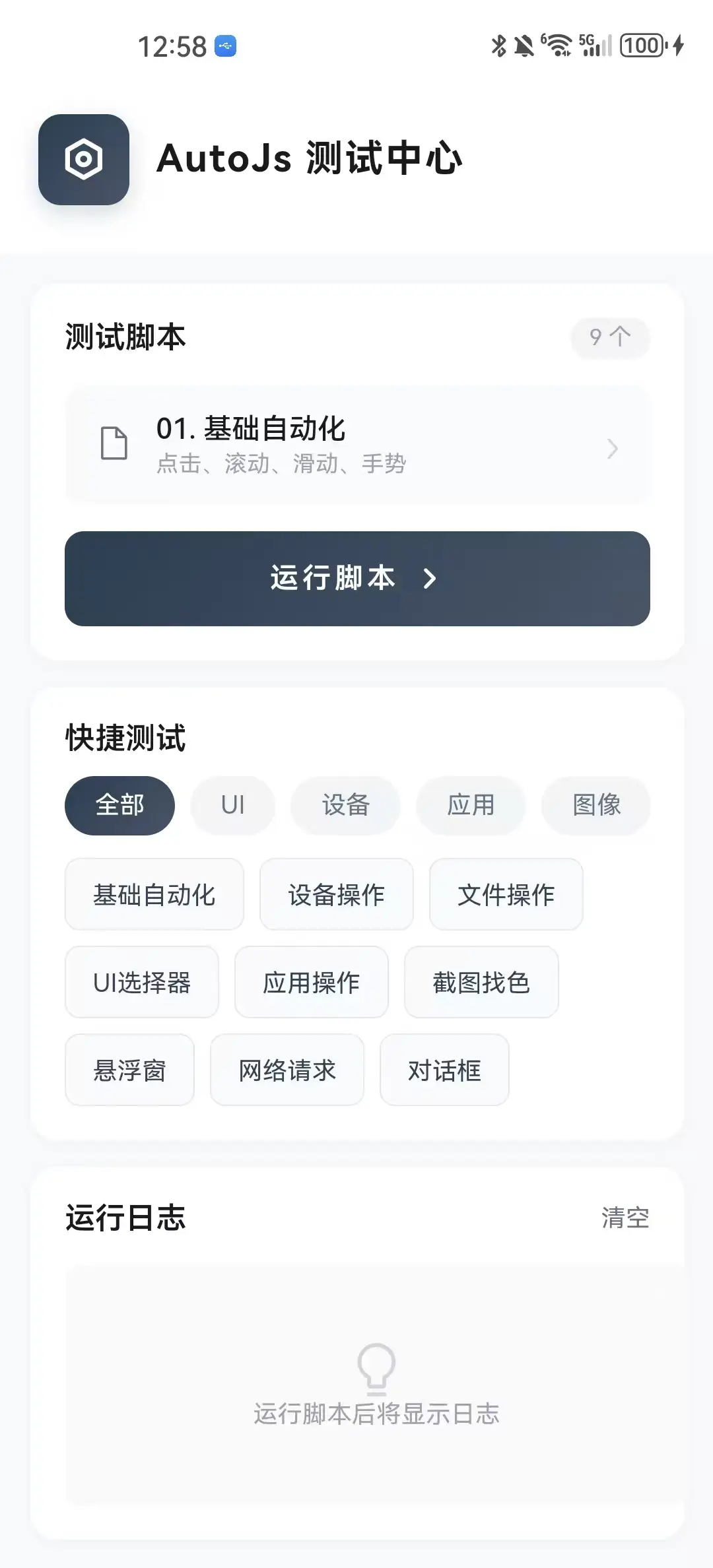Viewport: 713px width, 1568px height.
Task: Run the 对话框 quick test
Action: (444, 1070)
